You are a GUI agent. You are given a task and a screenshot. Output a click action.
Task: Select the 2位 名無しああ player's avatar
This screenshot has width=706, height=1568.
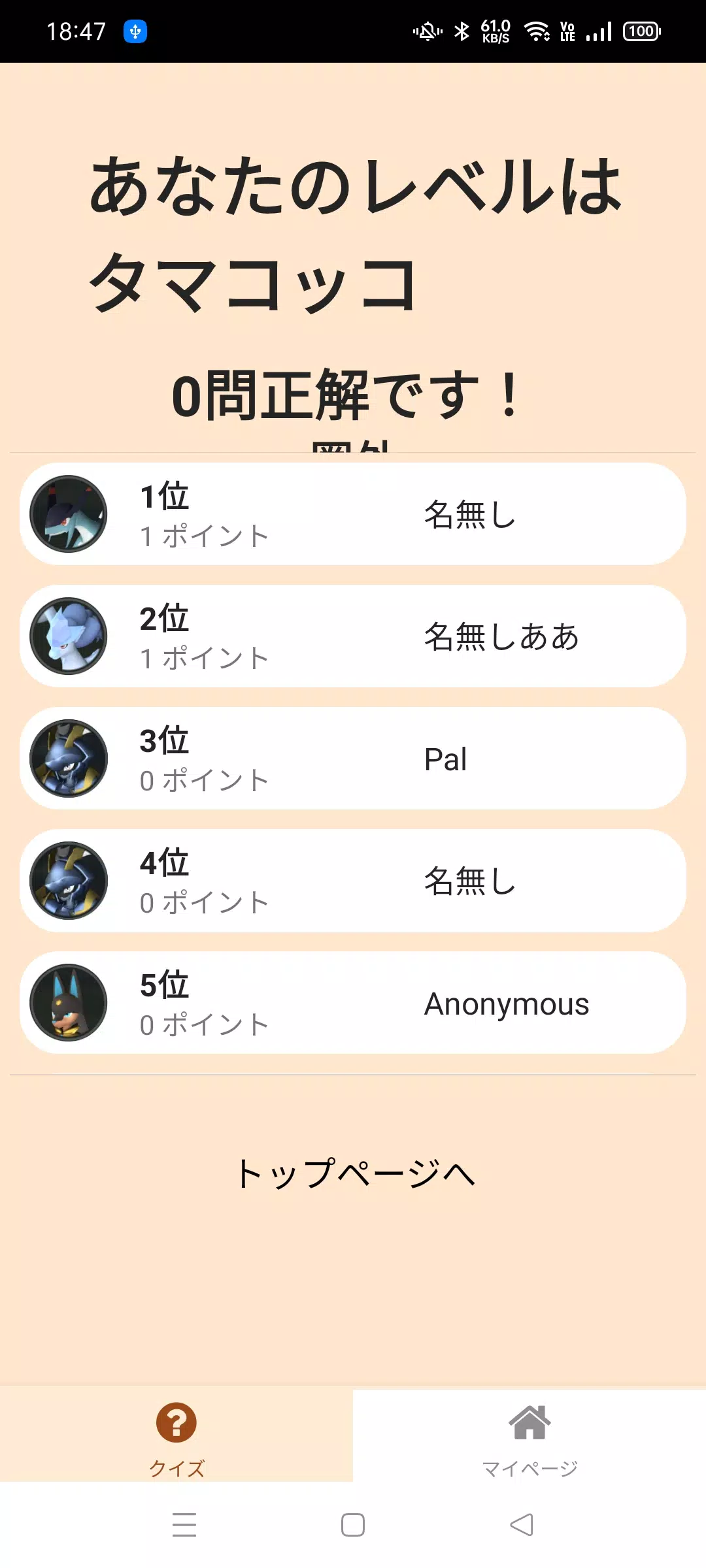coord(69,636)
